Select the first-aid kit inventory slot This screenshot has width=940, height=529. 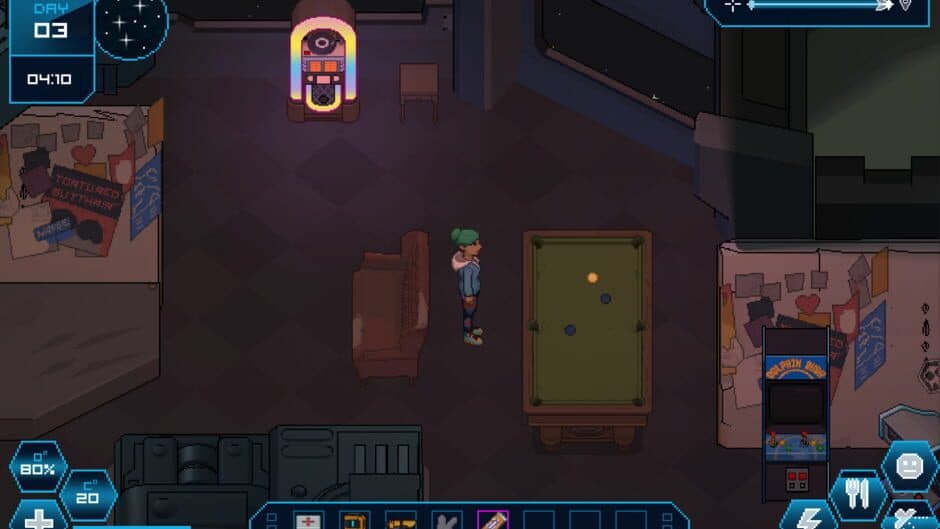tap(309, 520)
